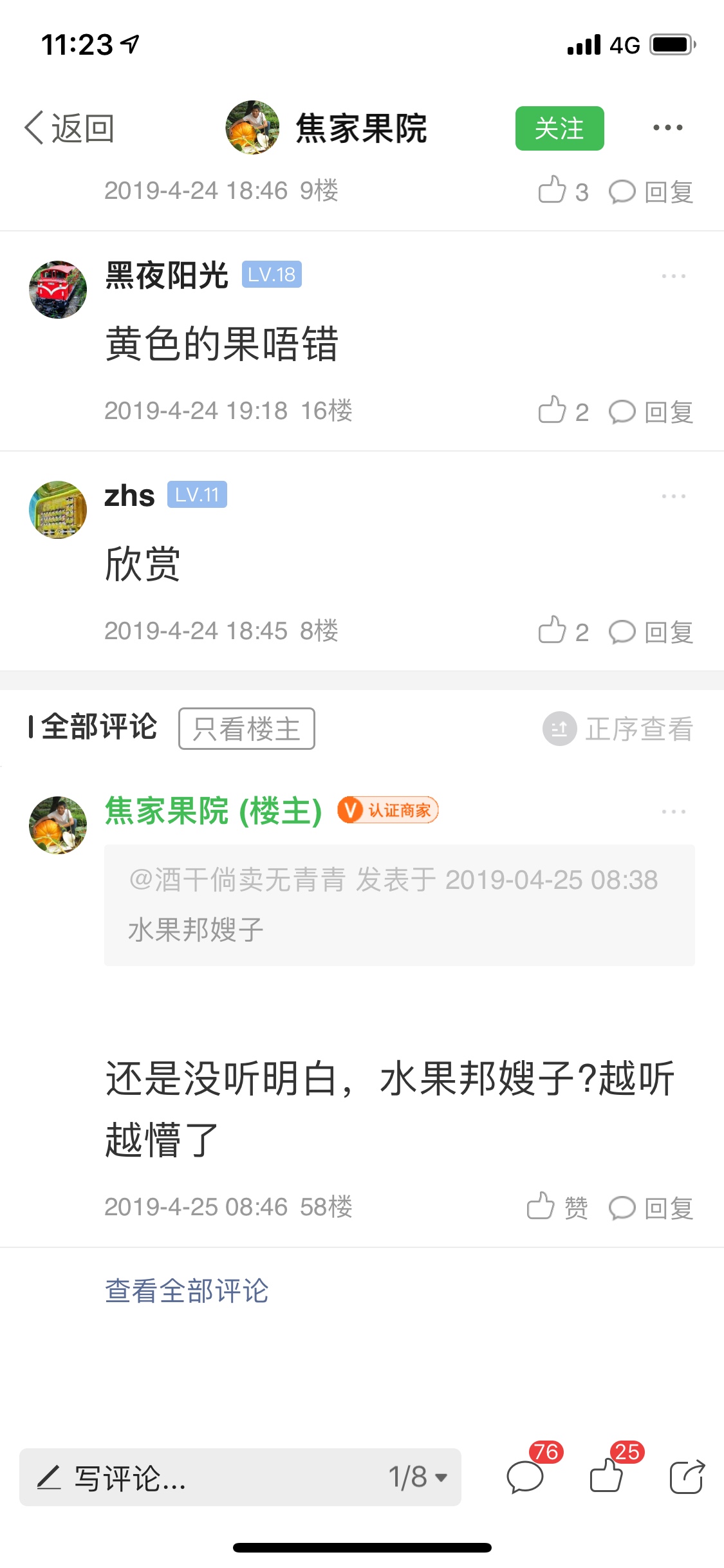
Task: View 黑夜阳光's profile avatar
Action: coord(58,290)
